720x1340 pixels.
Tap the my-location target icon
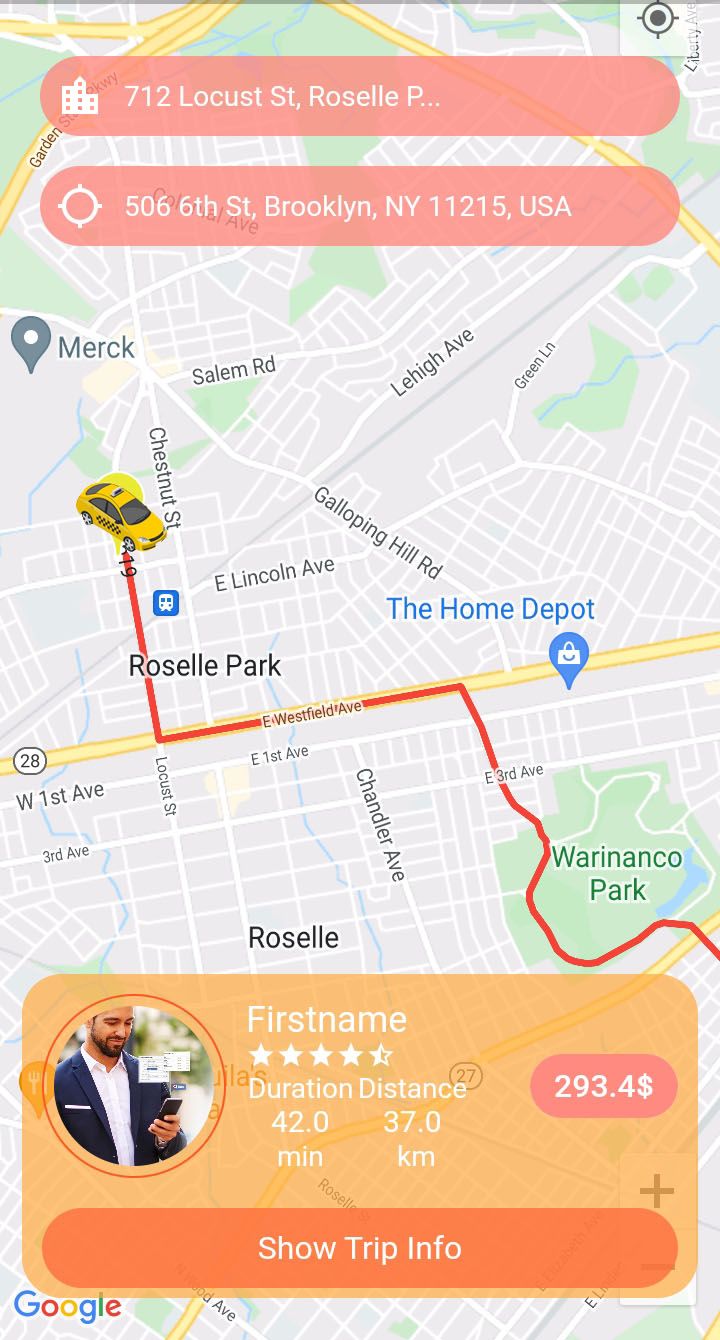(657, 19)
